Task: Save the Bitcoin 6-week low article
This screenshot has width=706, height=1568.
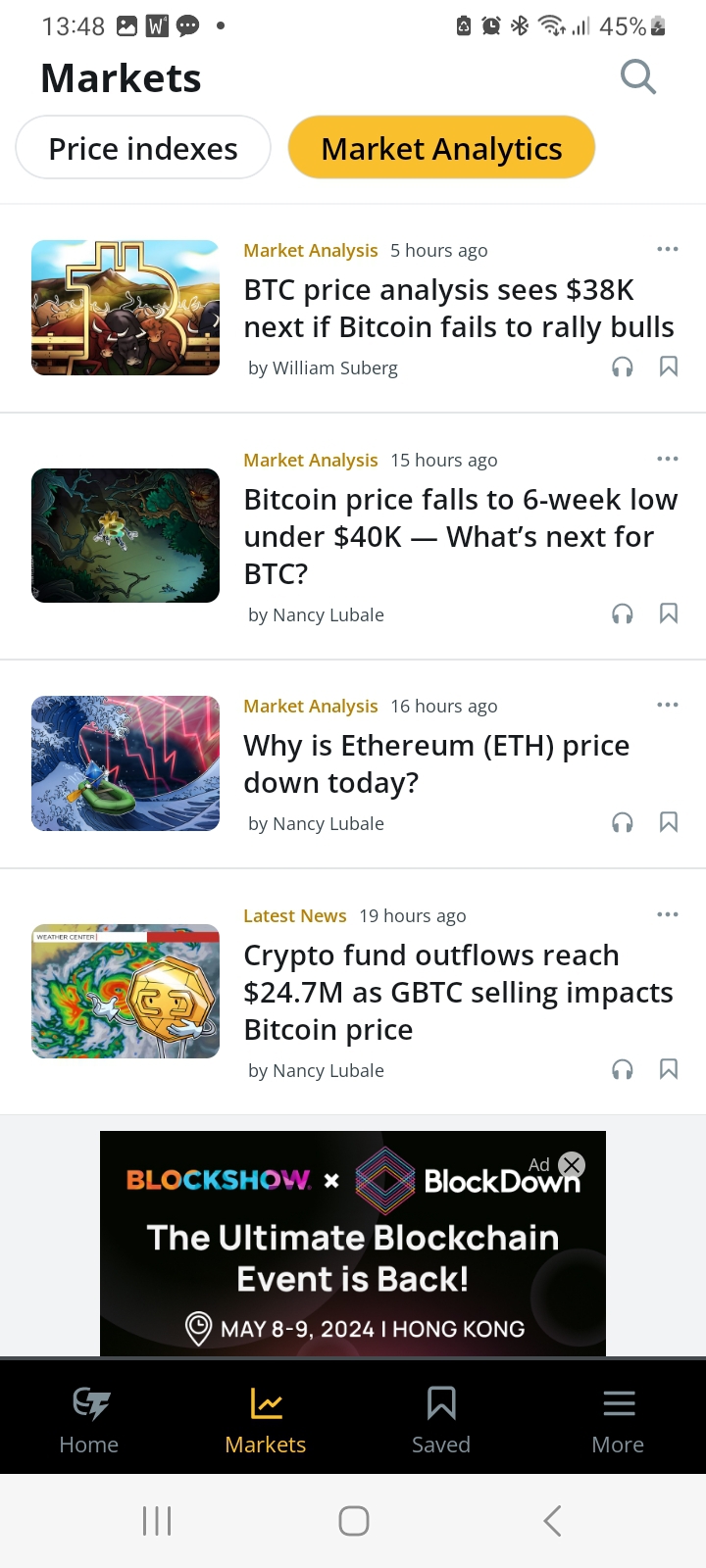Action: (669, 613)
